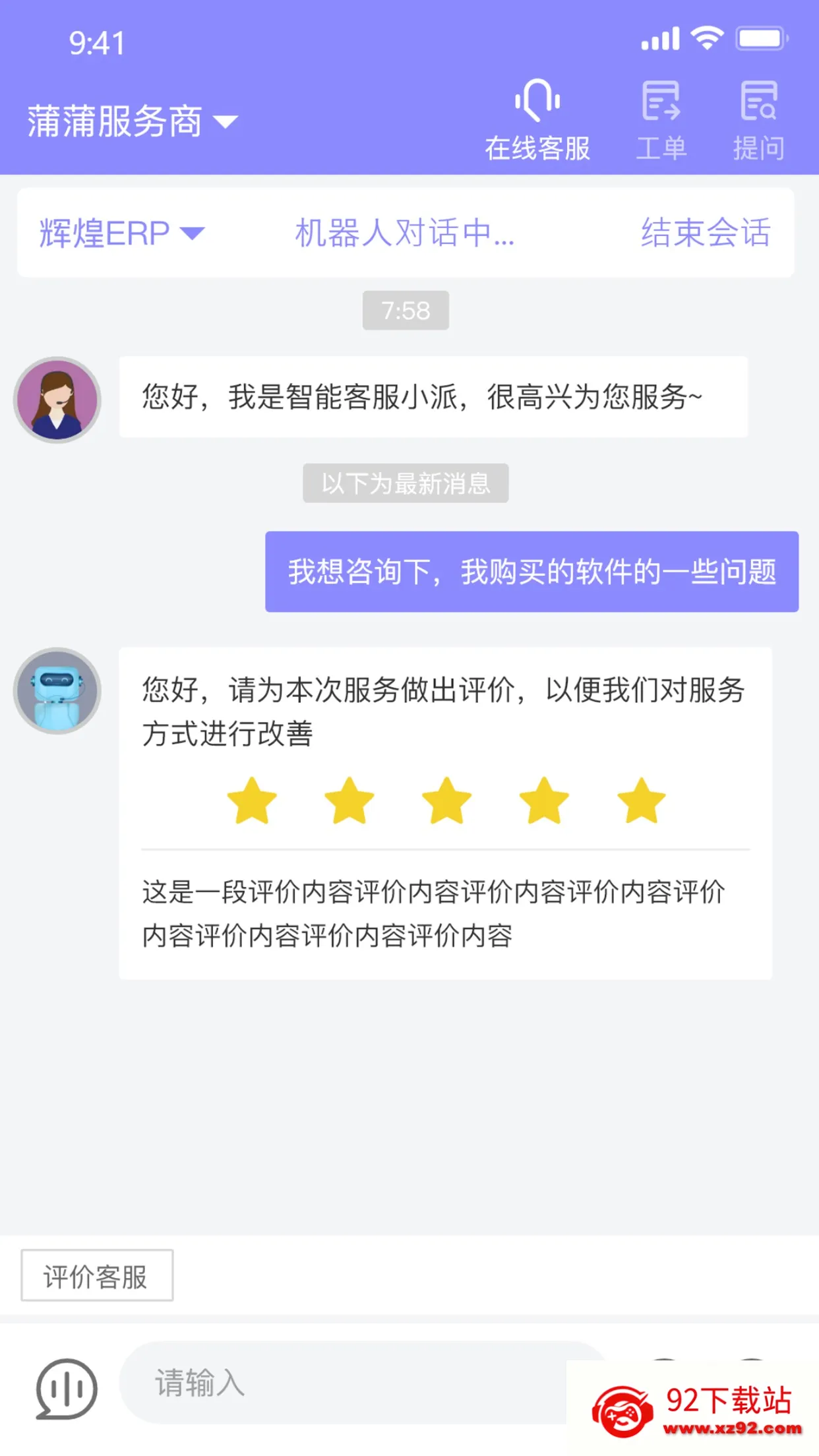Expand the 蒲蒲服务商 dropdown
819x1456 pixels.
[x=132, y=121]
